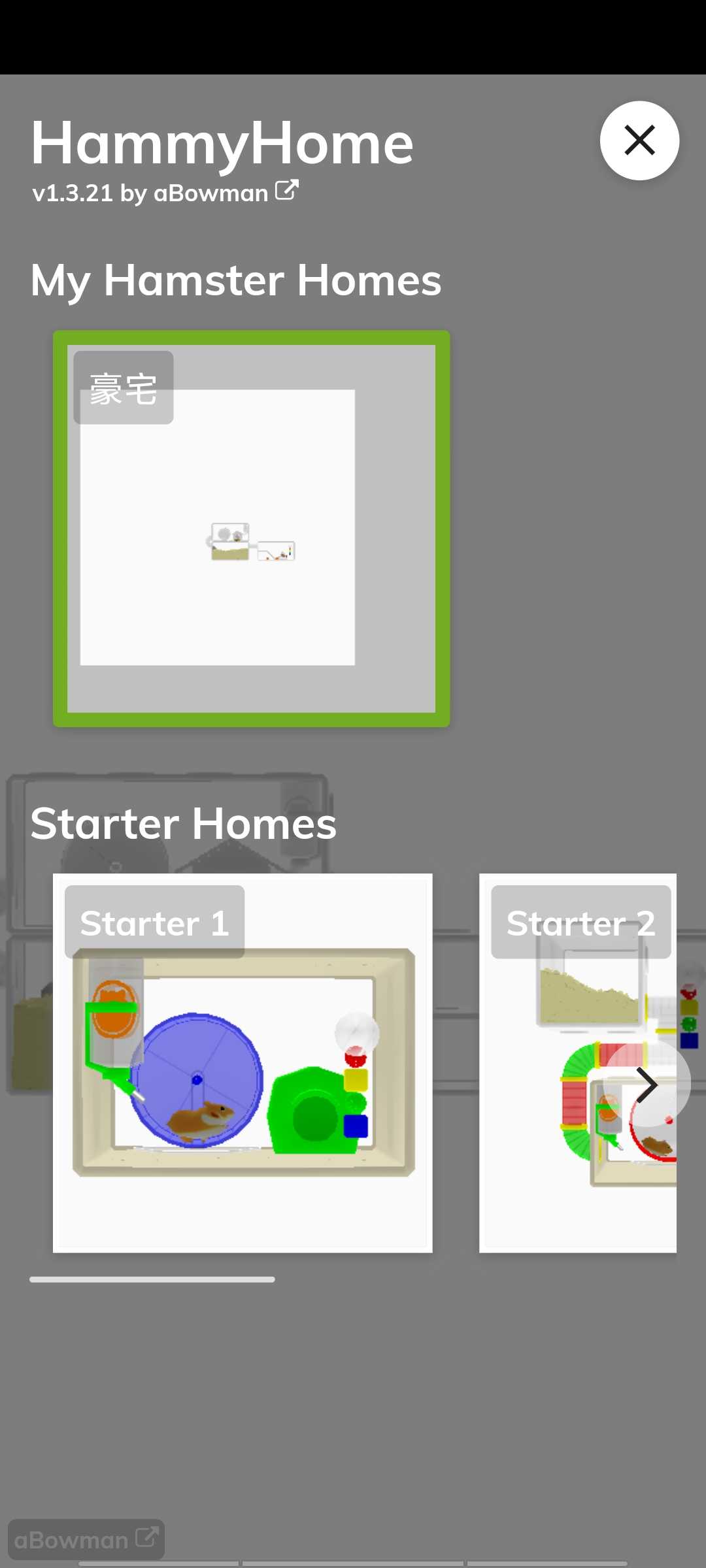706x1568 pixels.
Task: Show next starter homes with arrow
Action: [x=647, y=1085]
